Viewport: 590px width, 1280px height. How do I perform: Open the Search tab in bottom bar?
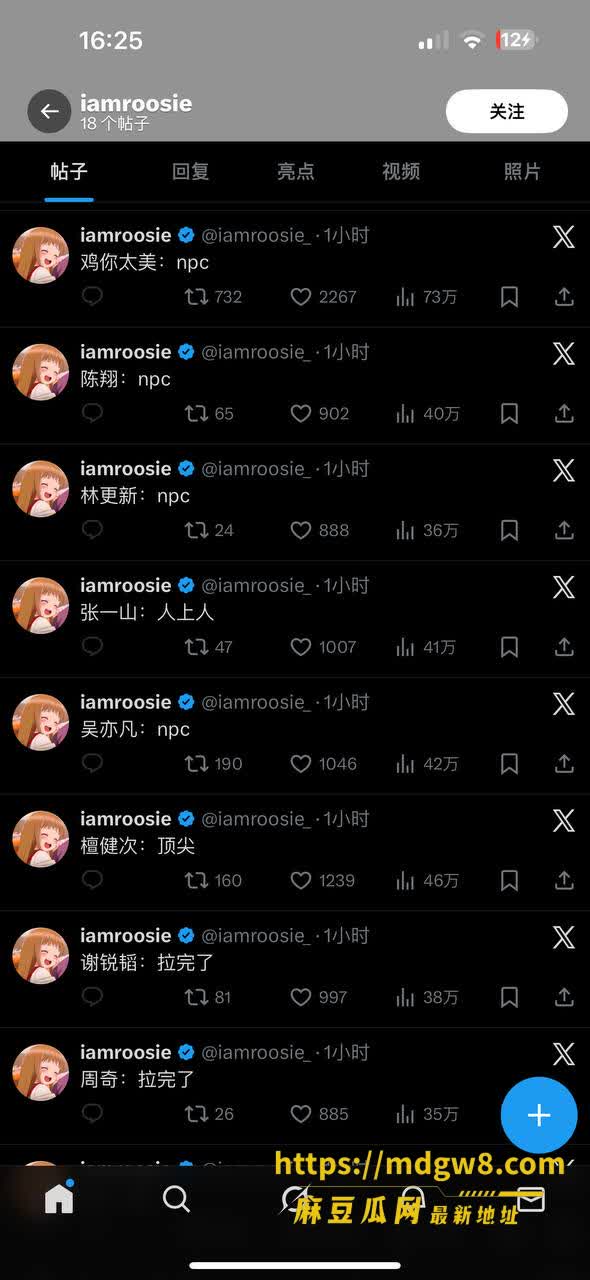(x=176, y=1198)
